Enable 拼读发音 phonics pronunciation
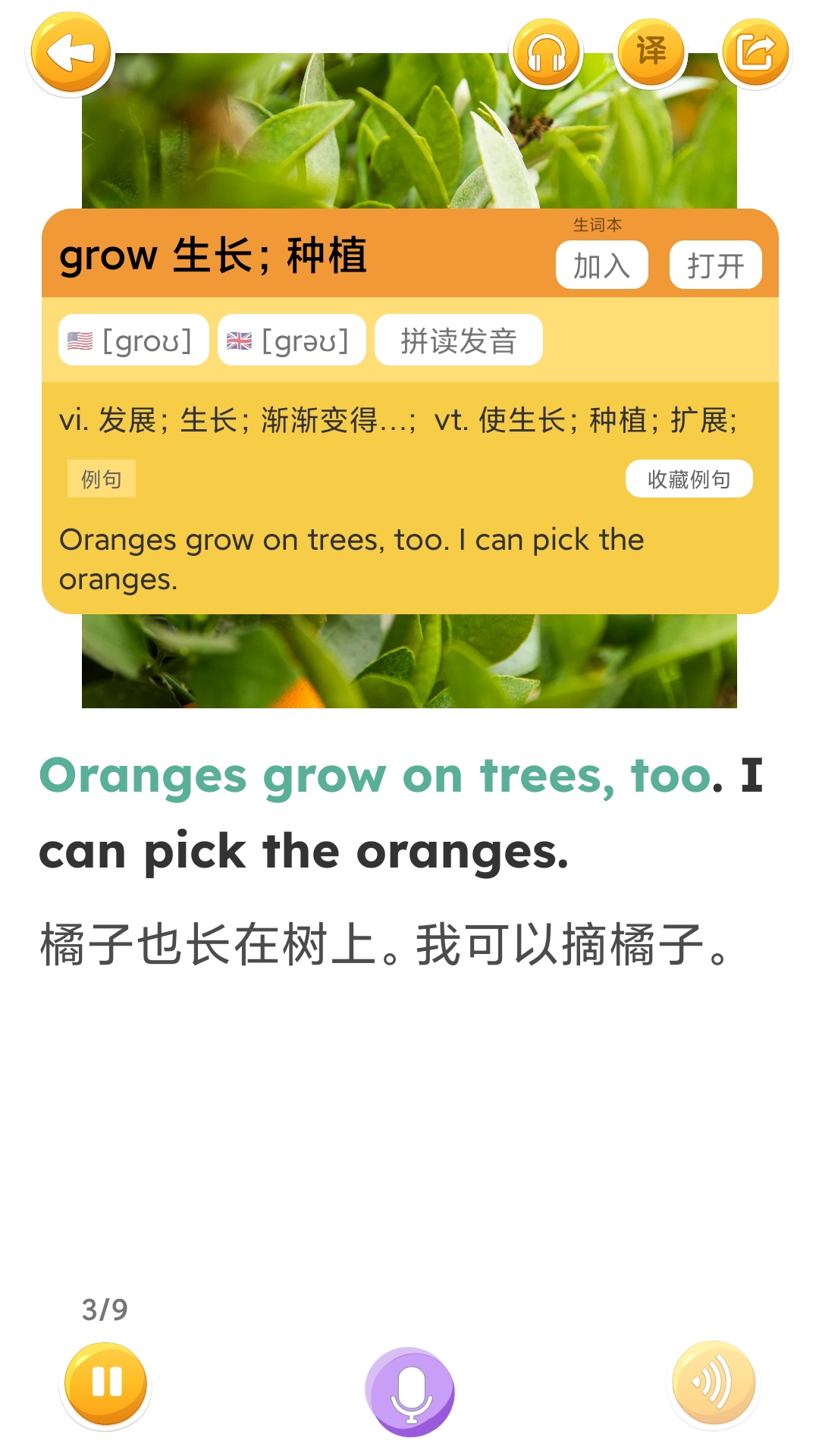The image size is (819, 1456). pos(458,340)
